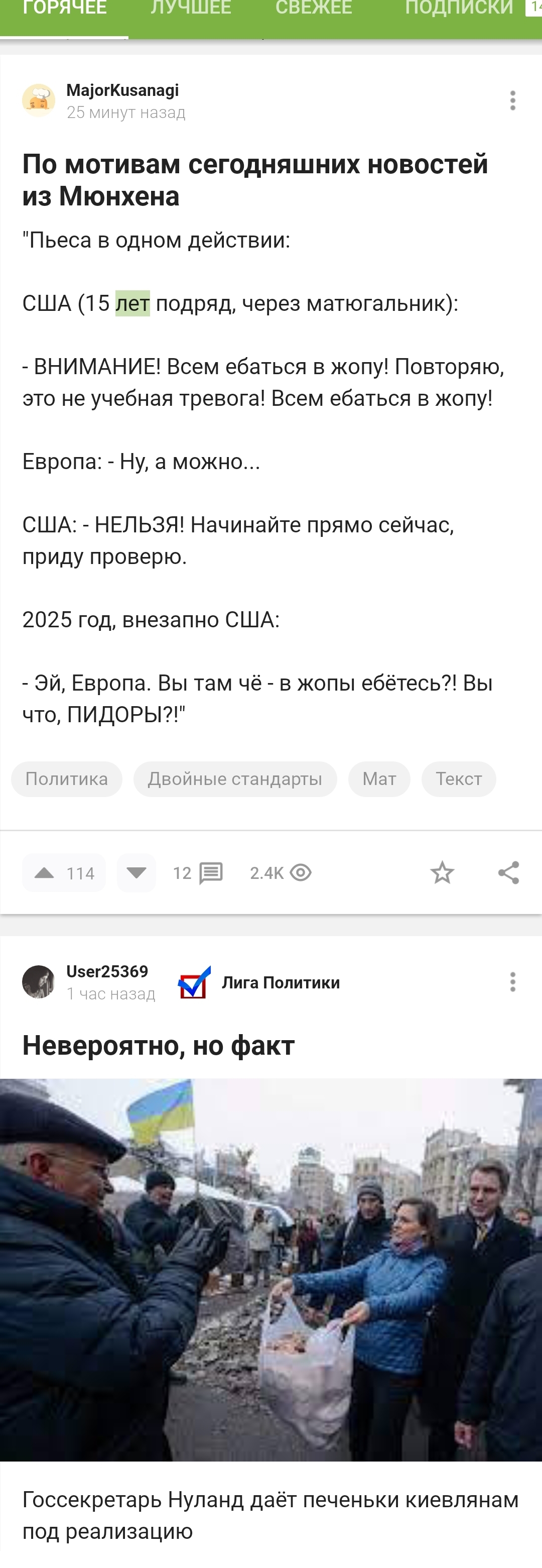Viewport: 542px width, 1568px height.
Task: Open overflow menu on MajorKusanagi's post
Action: 512,100
